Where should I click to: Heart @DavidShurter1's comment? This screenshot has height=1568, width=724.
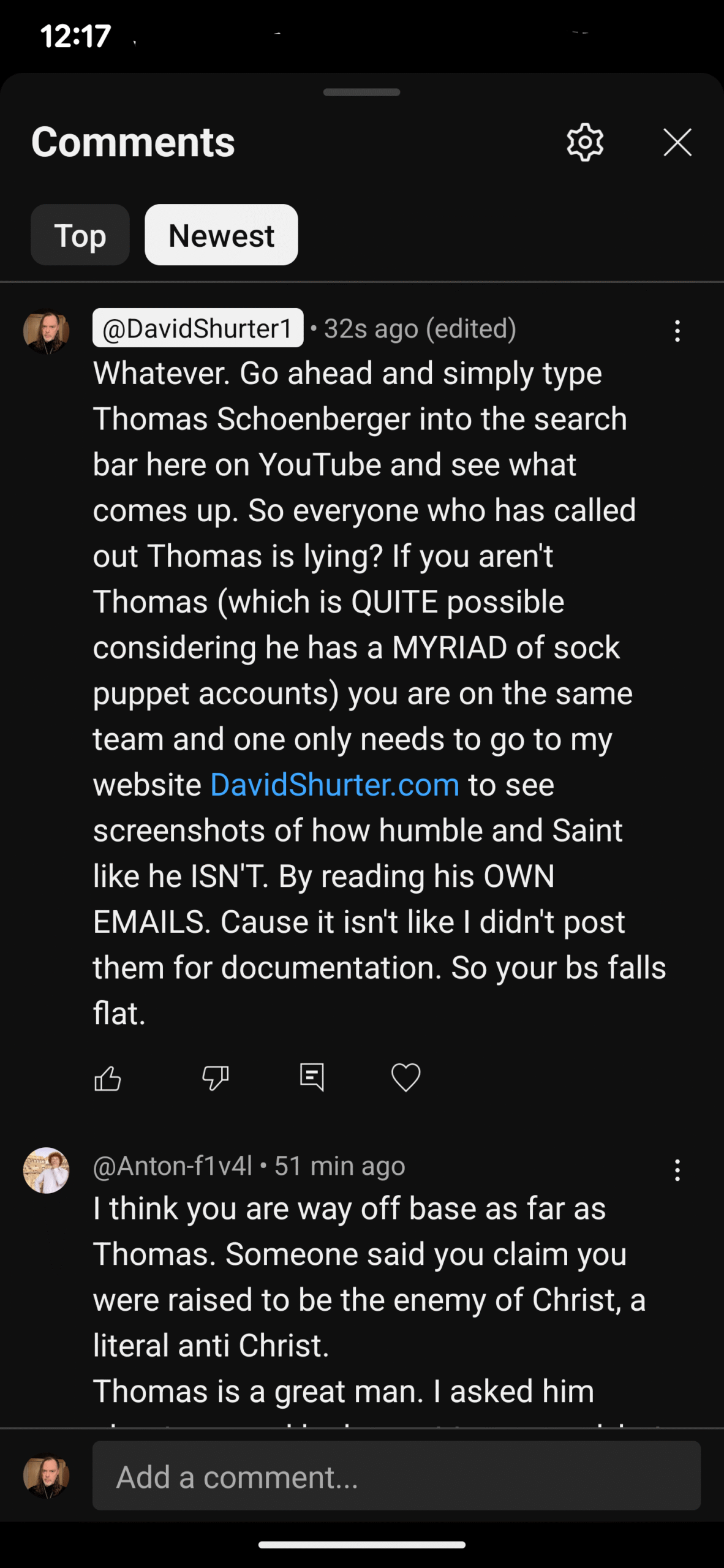point(405,1077)
